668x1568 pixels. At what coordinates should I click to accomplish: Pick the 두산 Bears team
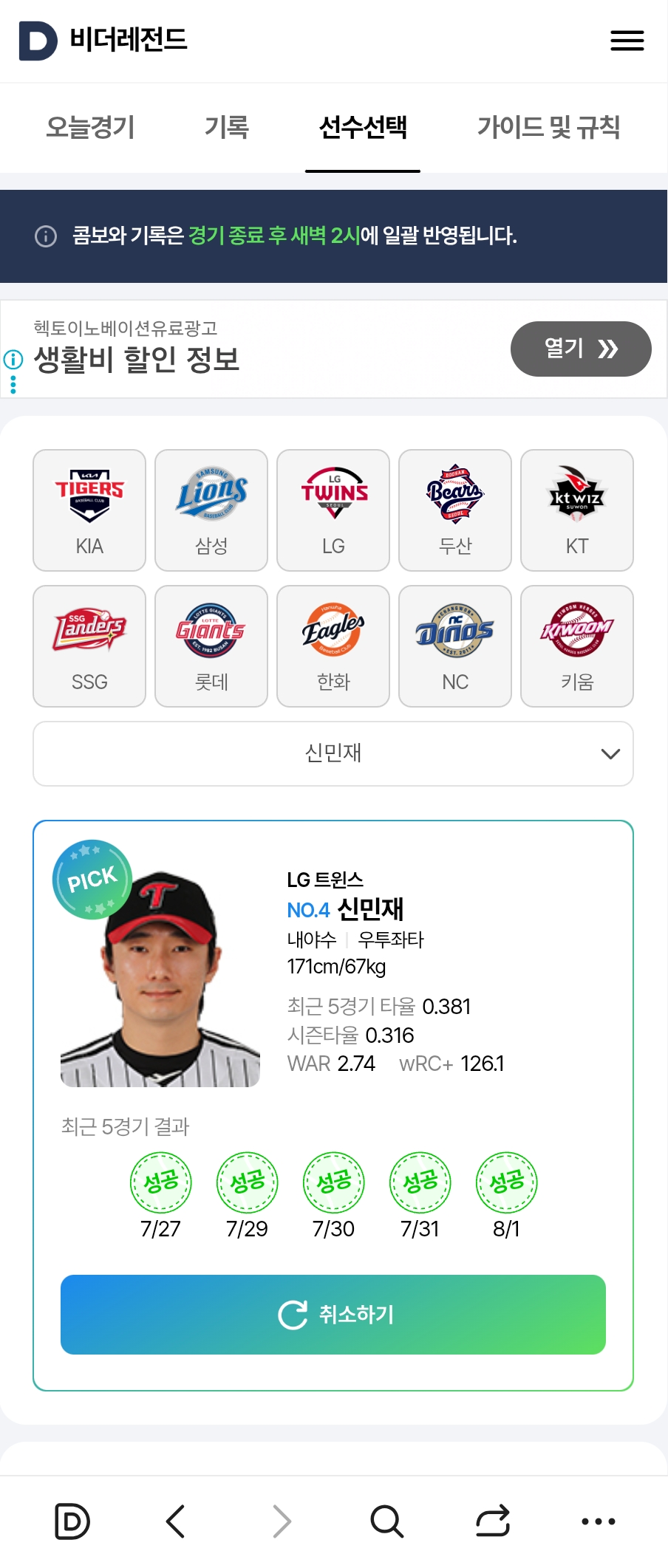click(455, 510)
